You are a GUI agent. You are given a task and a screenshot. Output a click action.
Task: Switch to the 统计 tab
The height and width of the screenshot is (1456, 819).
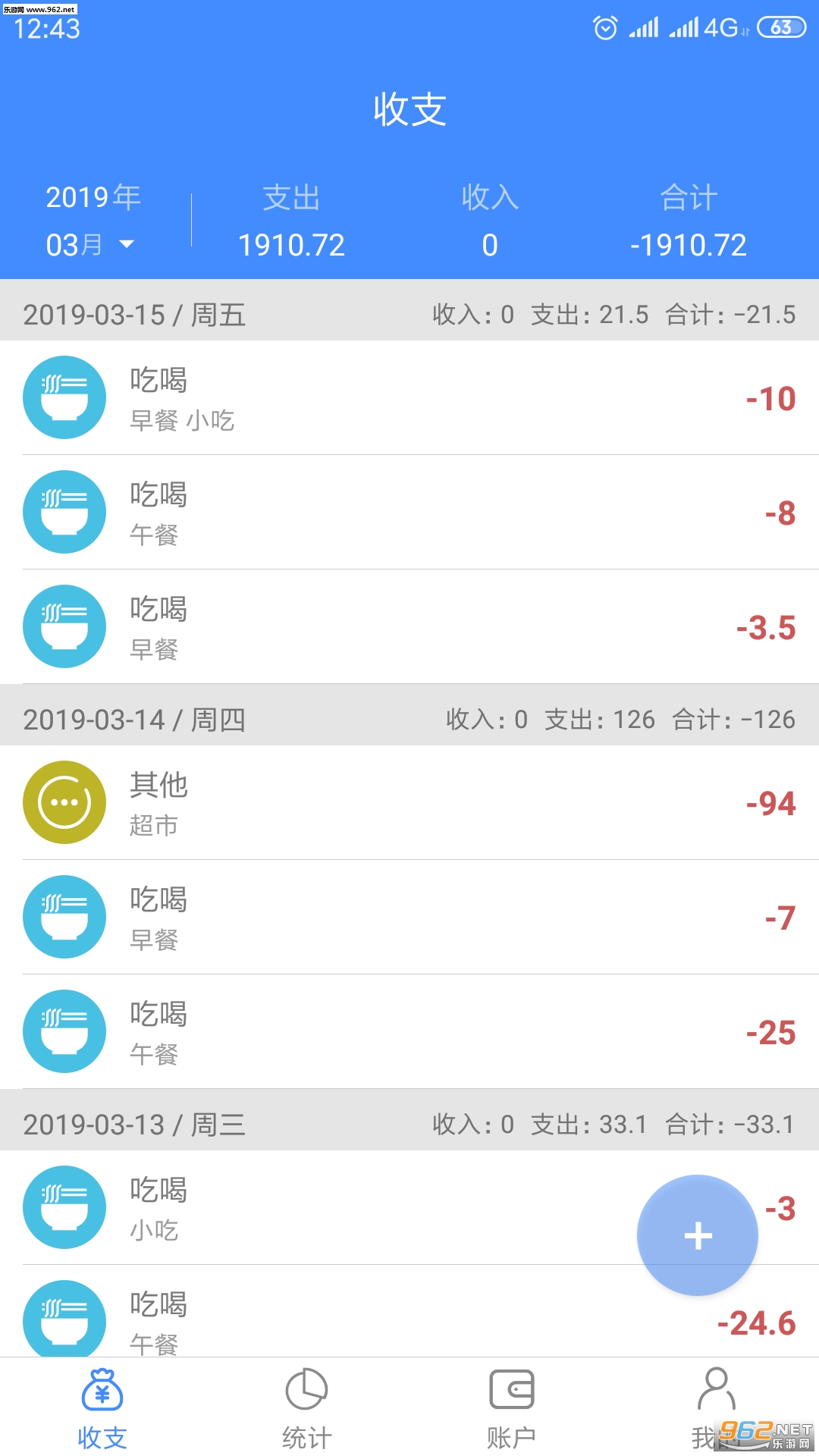coord(306,1407)
